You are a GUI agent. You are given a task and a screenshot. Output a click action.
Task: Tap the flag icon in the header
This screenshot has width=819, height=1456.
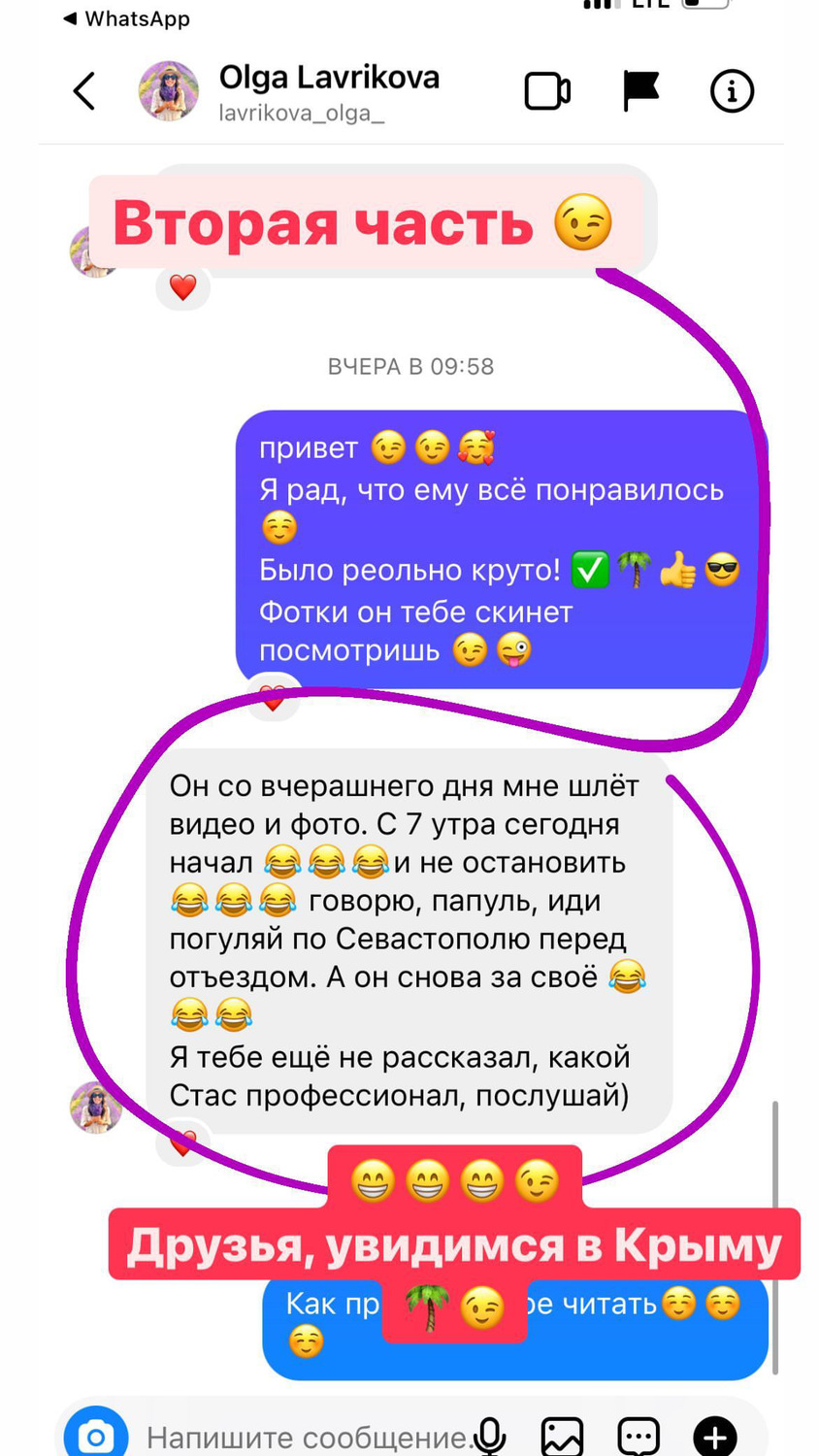[x=640, y=91]
